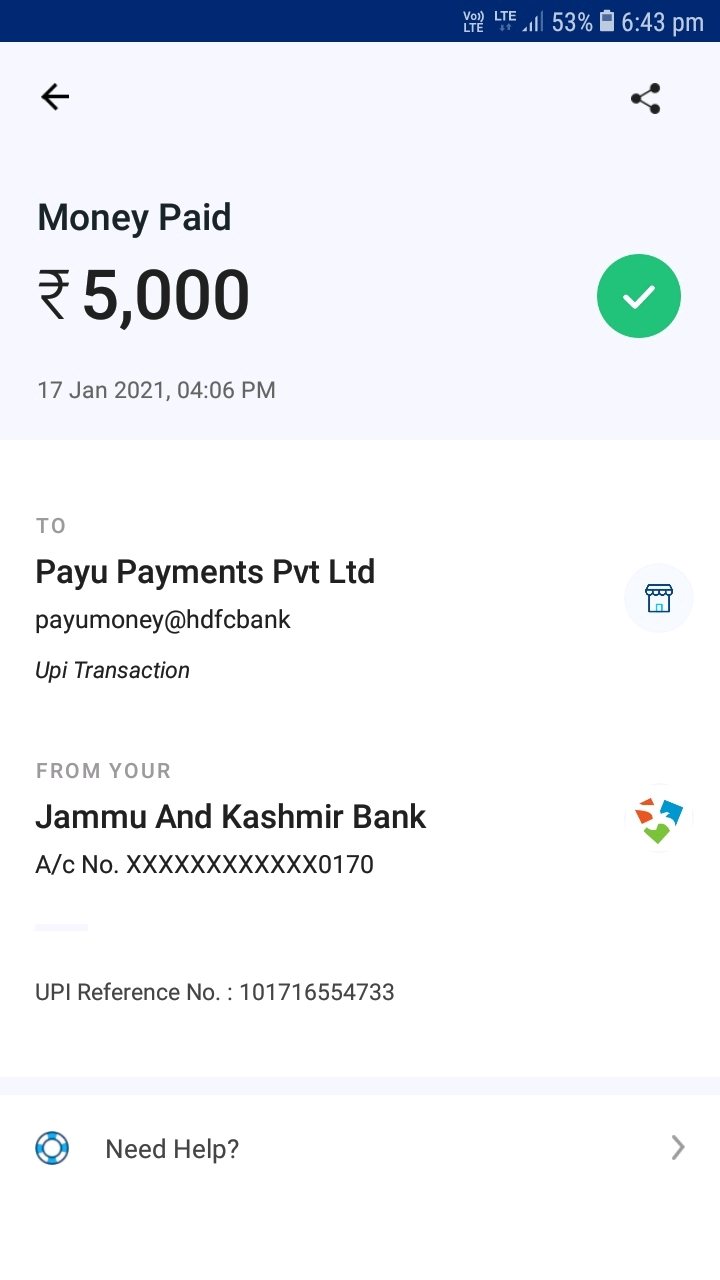The width and height of the screenshot is (720, 1280).
Task: Open the Need Help? row
Action: 360,1148
